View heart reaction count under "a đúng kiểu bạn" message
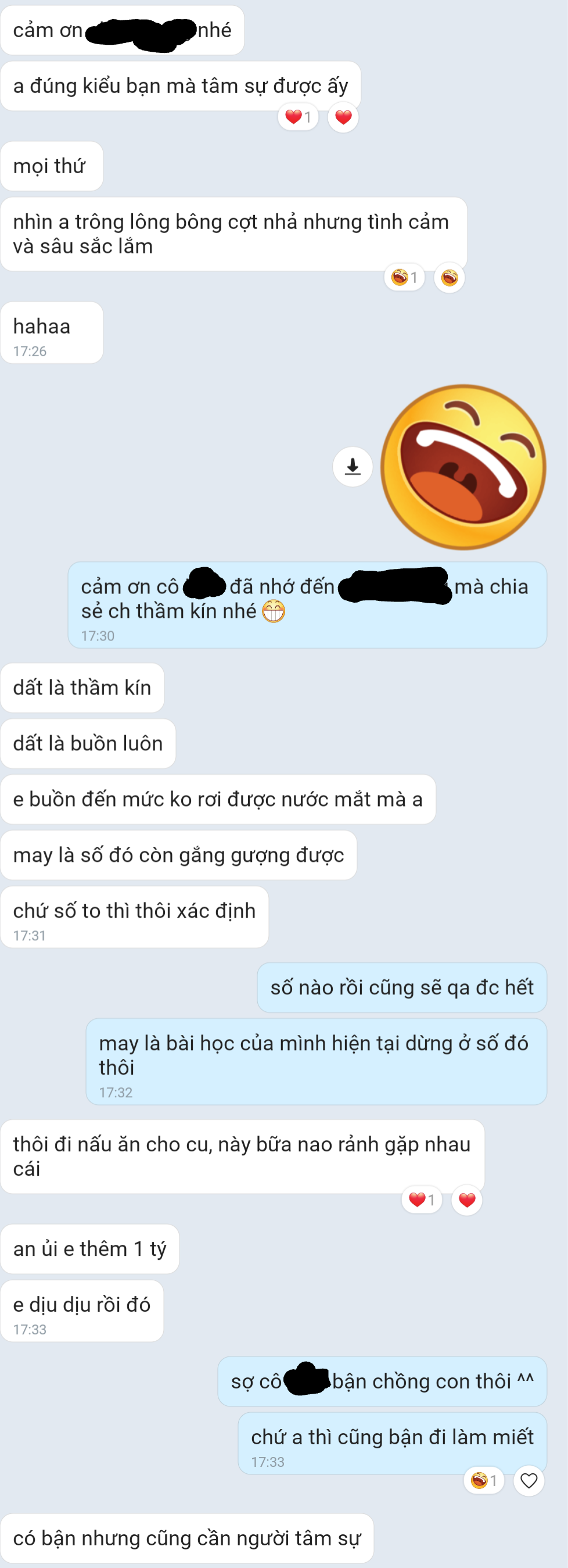 [299, 117]
